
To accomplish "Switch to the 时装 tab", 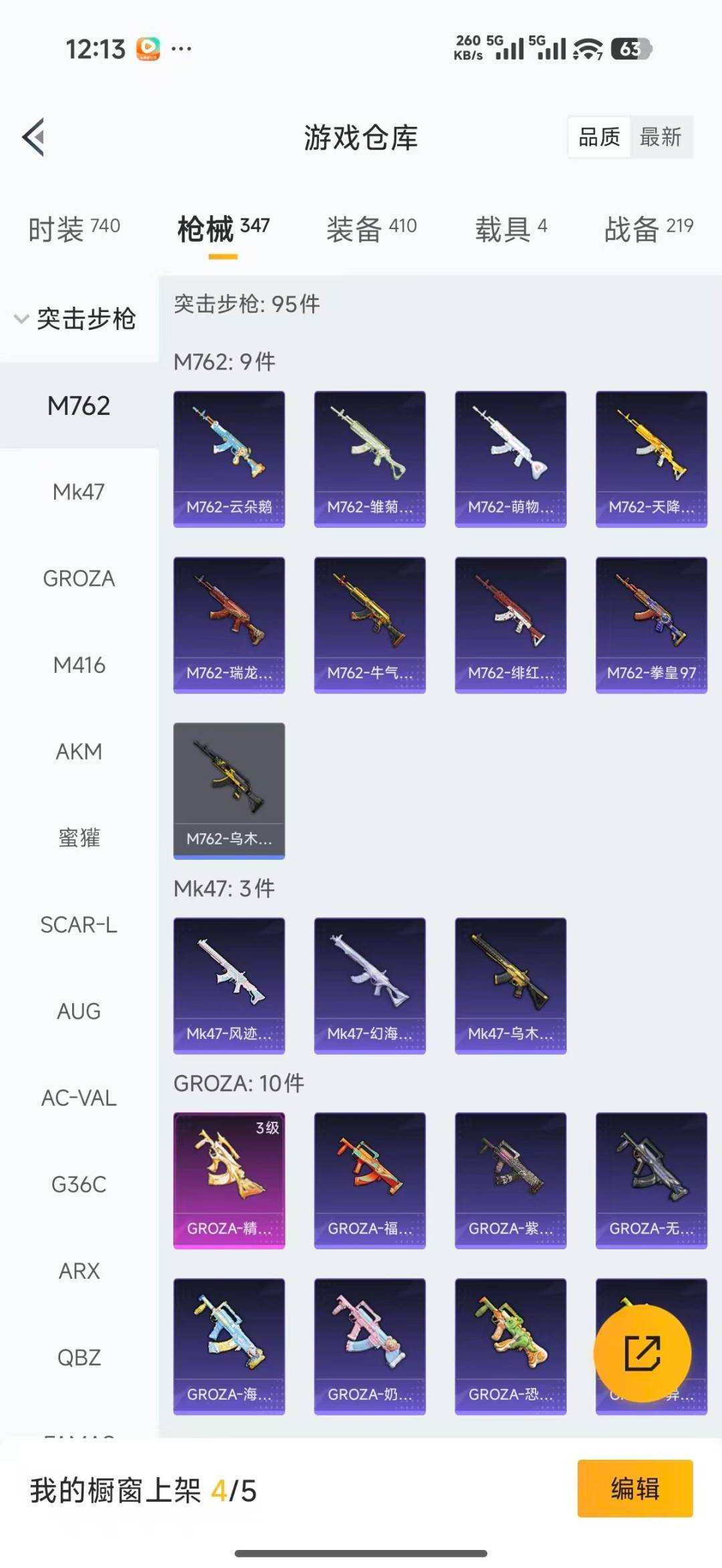I will click(x=74, y=228).
